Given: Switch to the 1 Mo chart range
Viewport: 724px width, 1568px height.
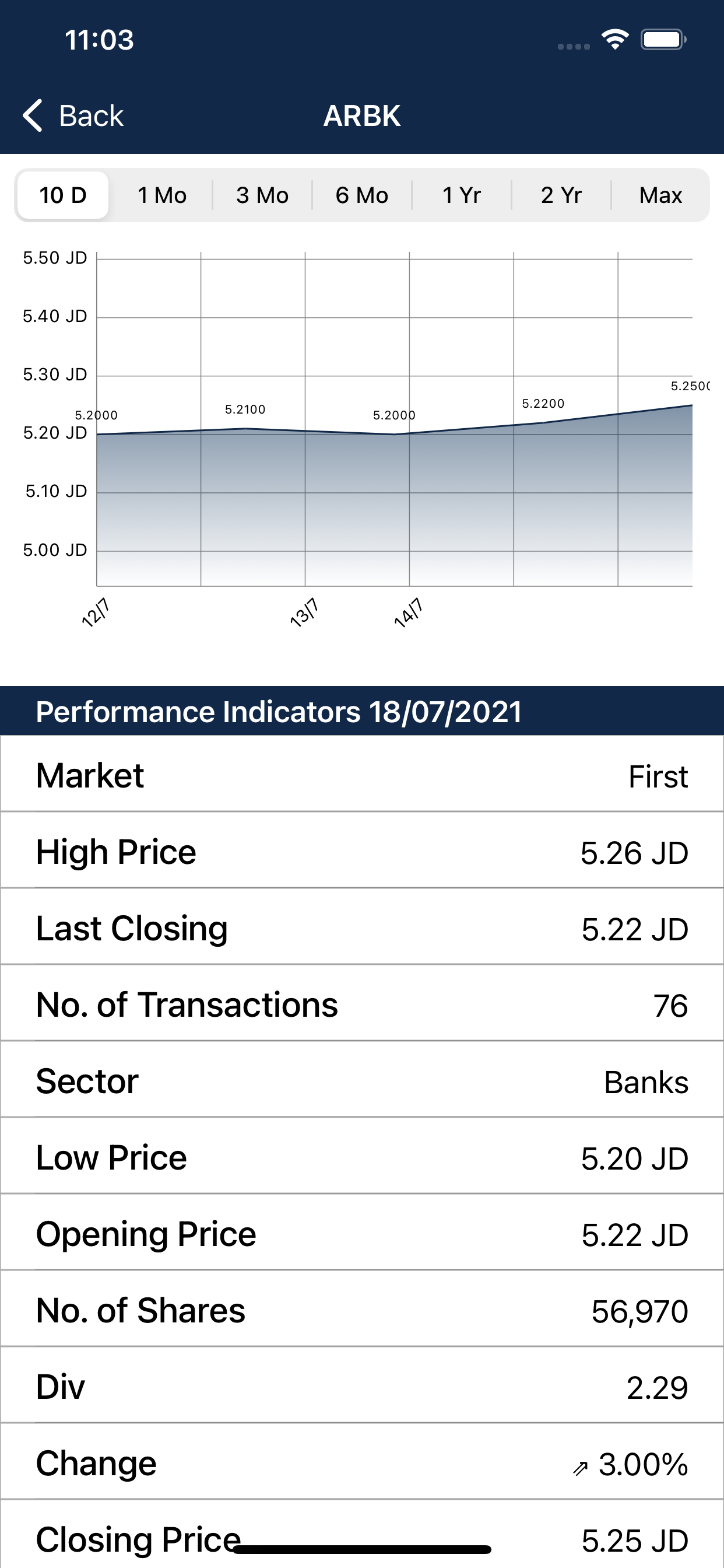Looking at the screenshot, I should tap(162, 195).
